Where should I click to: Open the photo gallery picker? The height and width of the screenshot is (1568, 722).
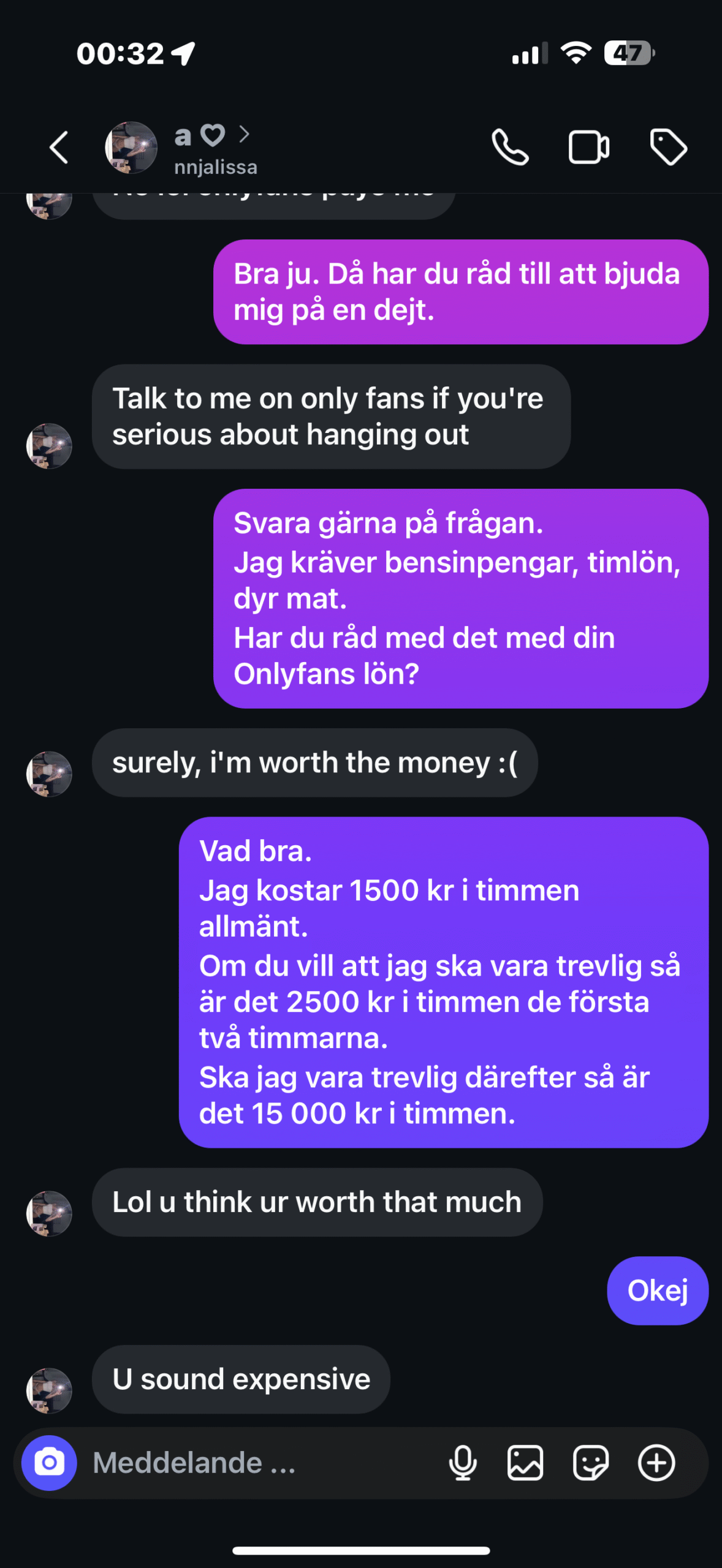(x=525, y=1463)
